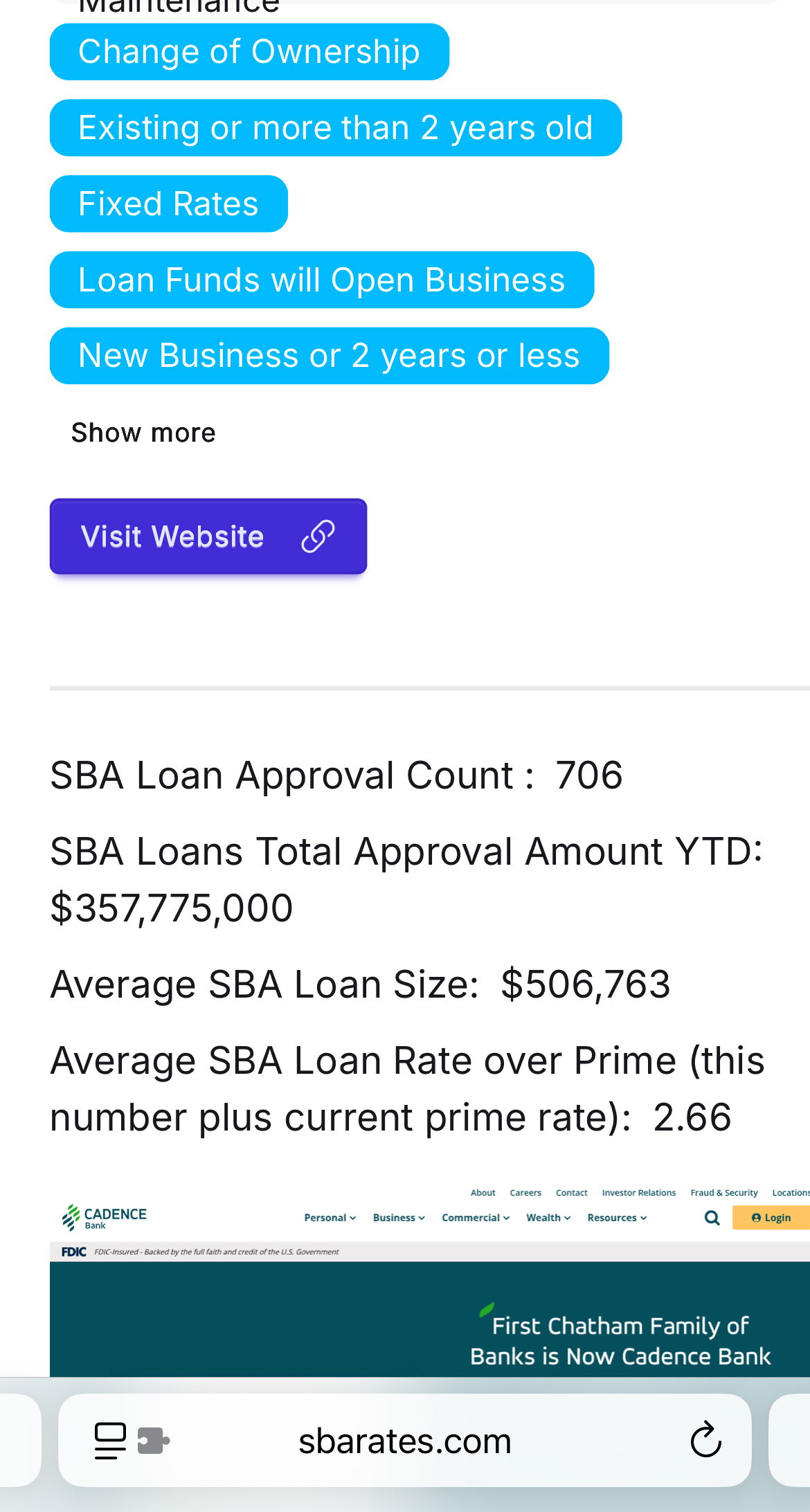Select Loan Funds will Open Business
This screenshot has height=1512, width=810.
point(321,280)
